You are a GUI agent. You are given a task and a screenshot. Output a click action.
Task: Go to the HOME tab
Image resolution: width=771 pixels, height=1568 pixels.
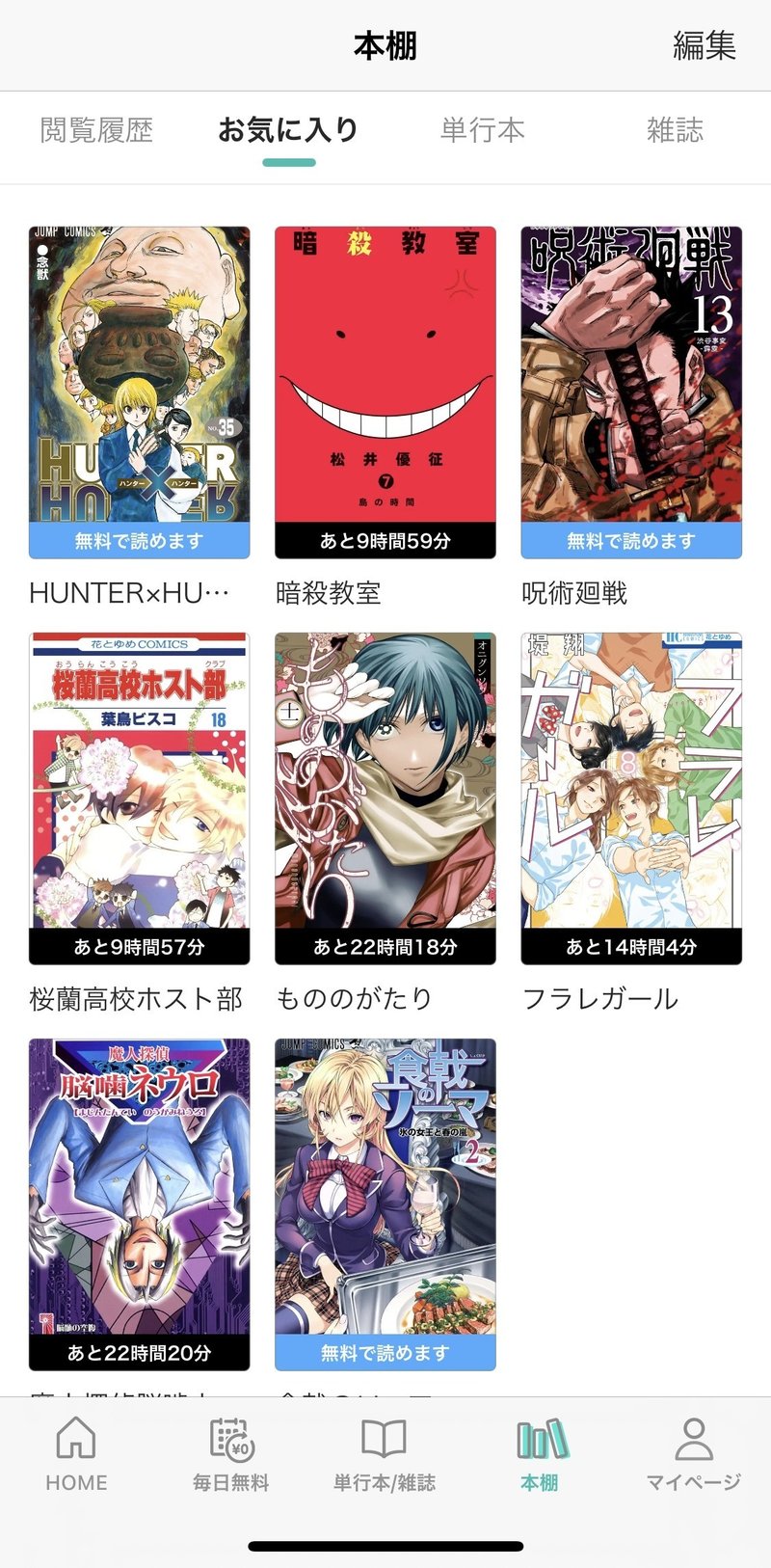click(x=76, y=1454)
